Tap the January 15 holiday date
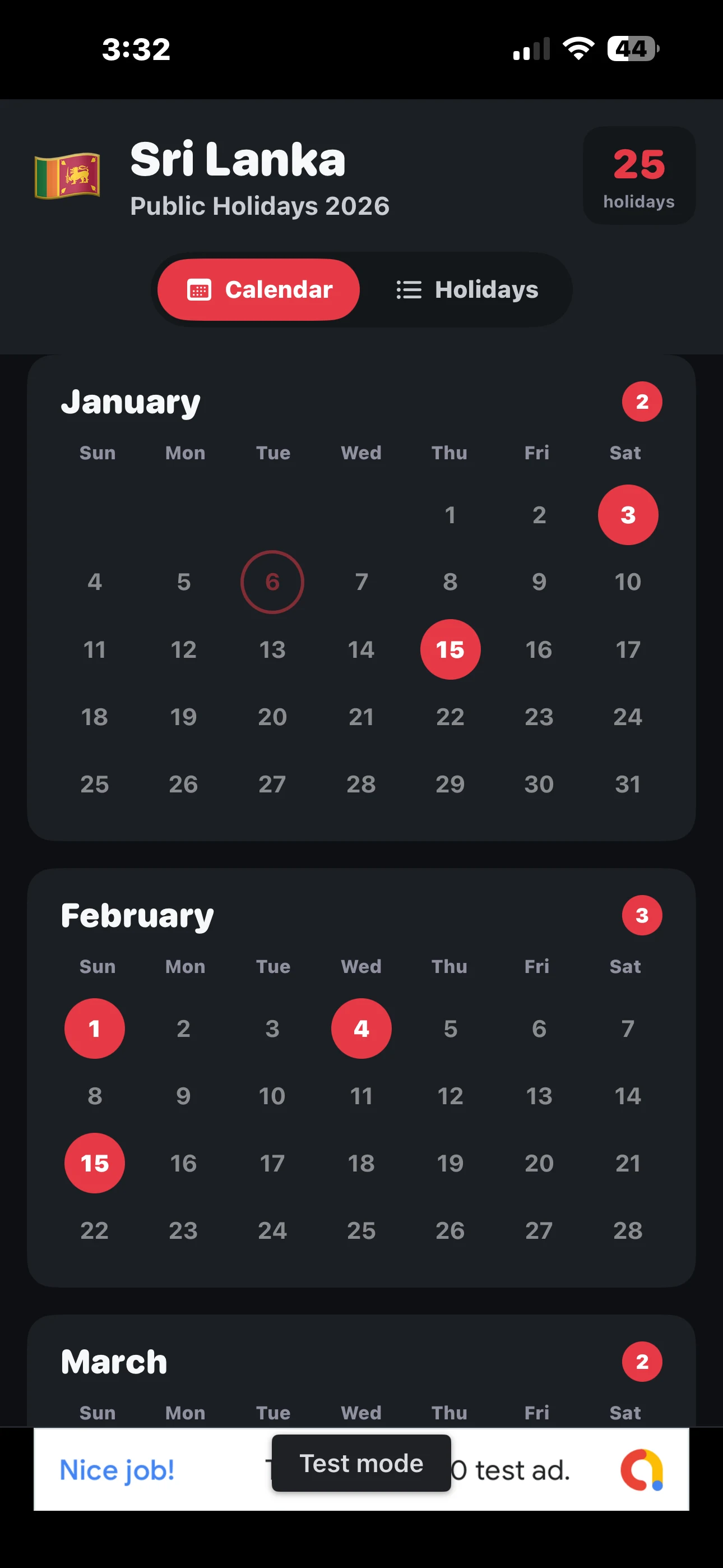Screen dimensions: 723x1568 click(x=451, y=649)
